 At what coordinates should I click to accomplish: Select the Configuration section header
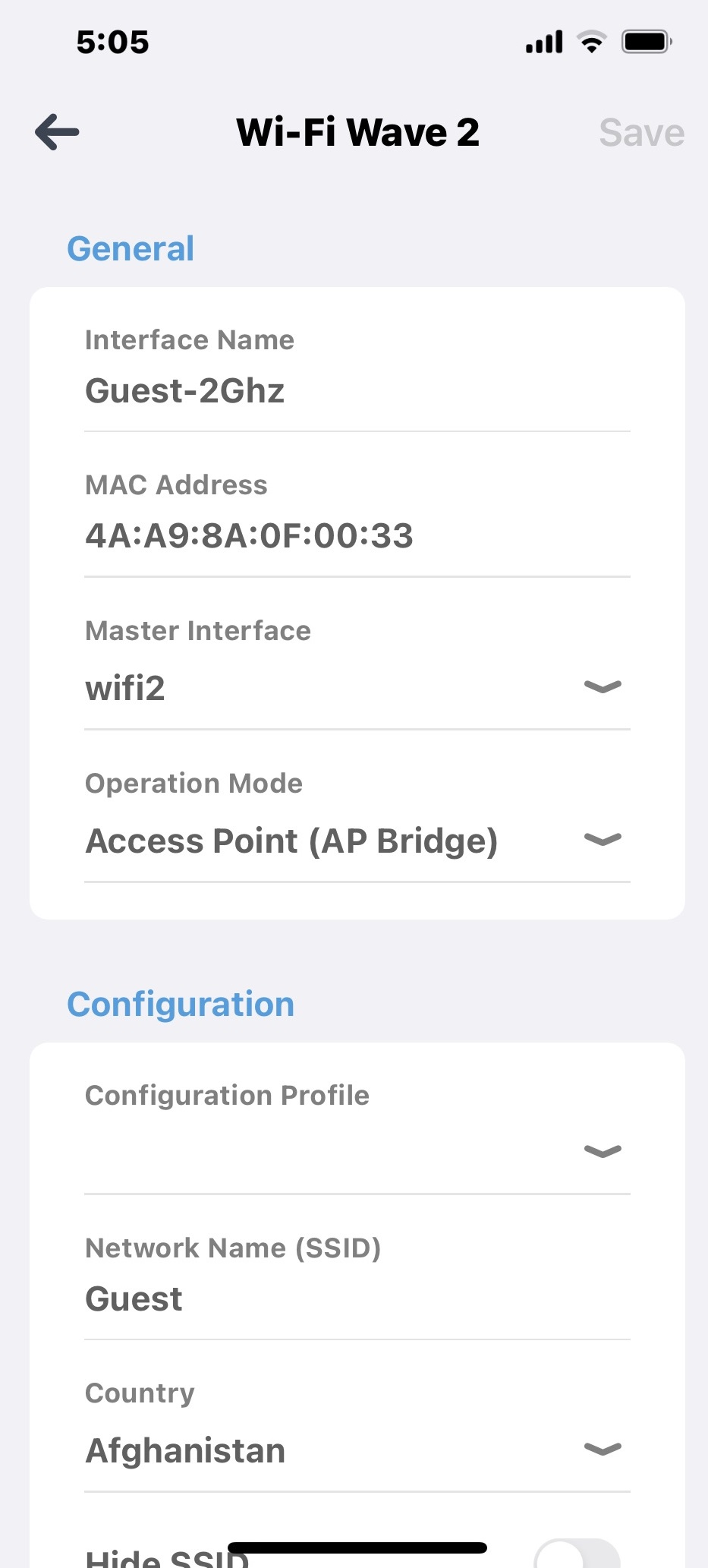coord(181,1003)
